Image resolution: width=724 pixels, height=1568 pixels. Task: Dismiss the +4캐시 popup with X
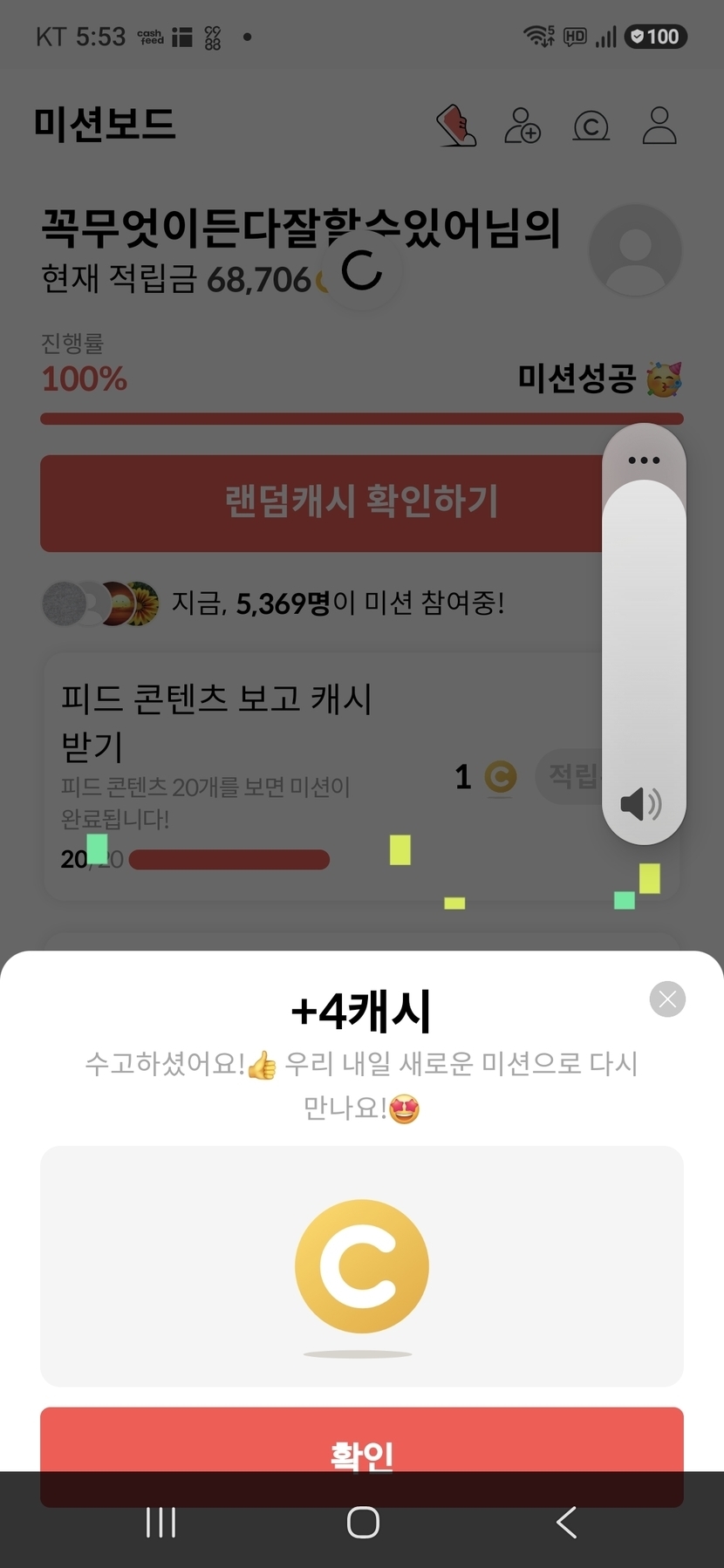coord(667,999)
